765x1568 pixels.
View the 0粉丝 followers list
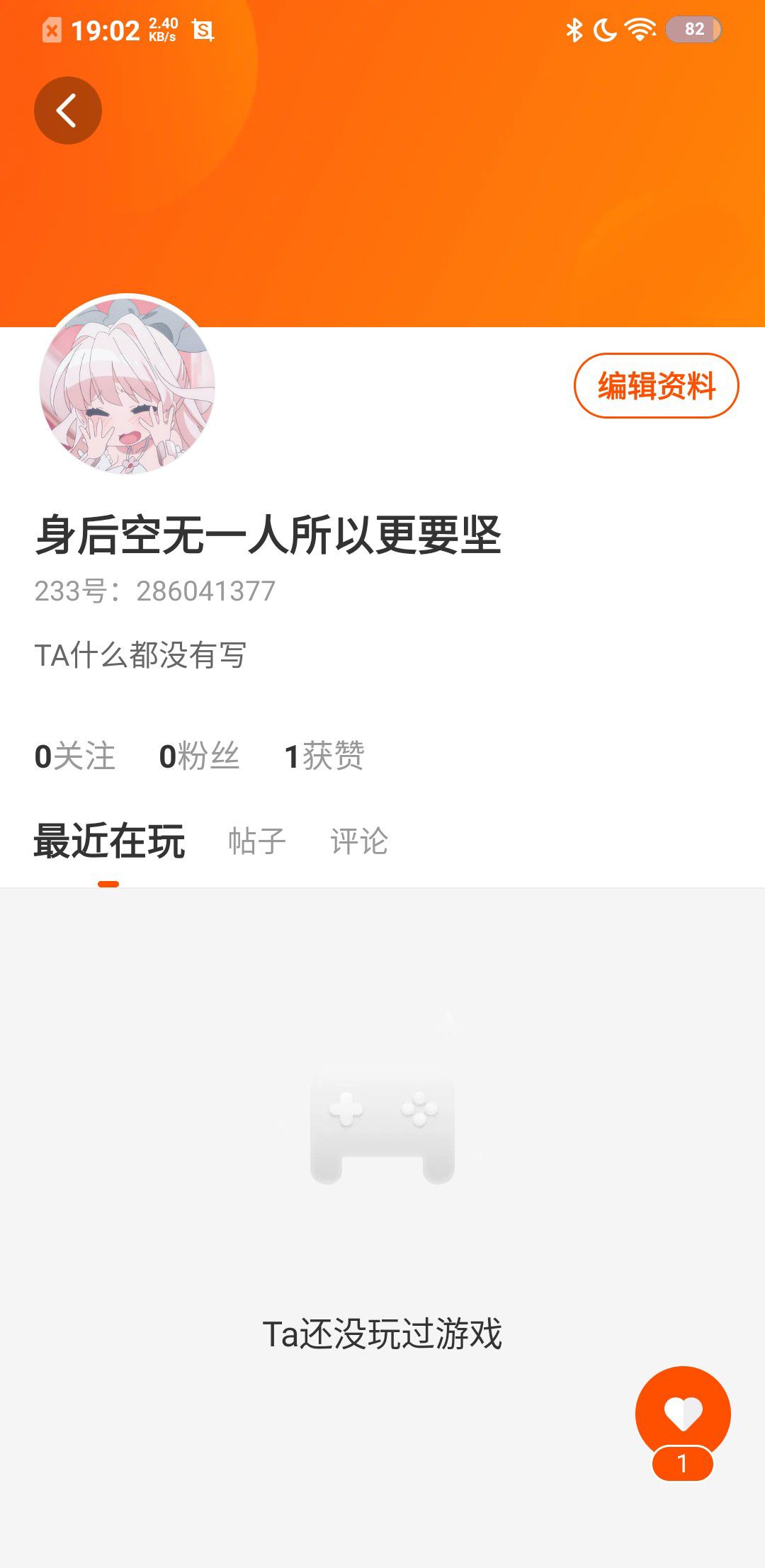point(199,756)
